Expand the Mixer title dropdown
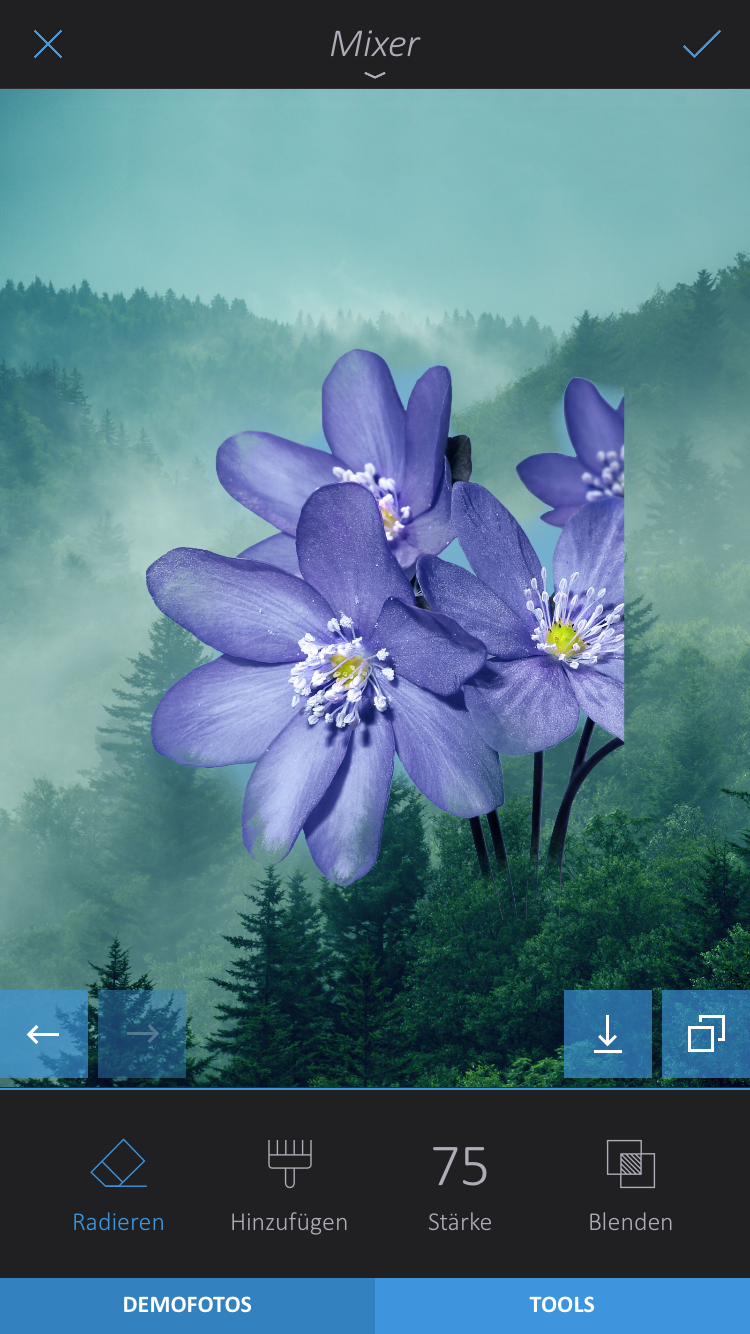This screenshot has width=750, height=1334. click(x=375, y=52)
